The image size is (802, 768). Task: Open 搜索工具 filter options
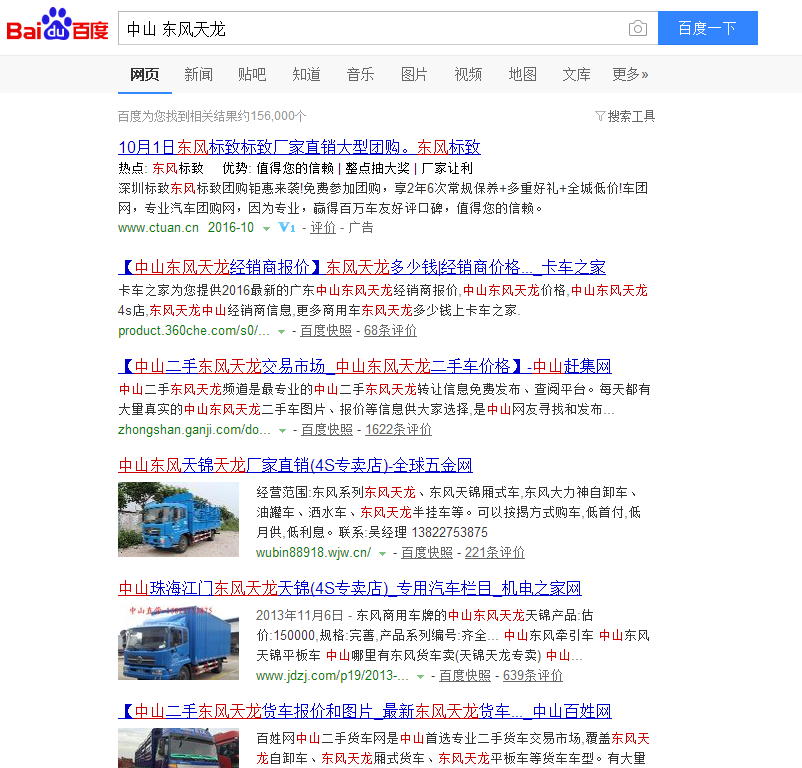[x=625, y=116]
